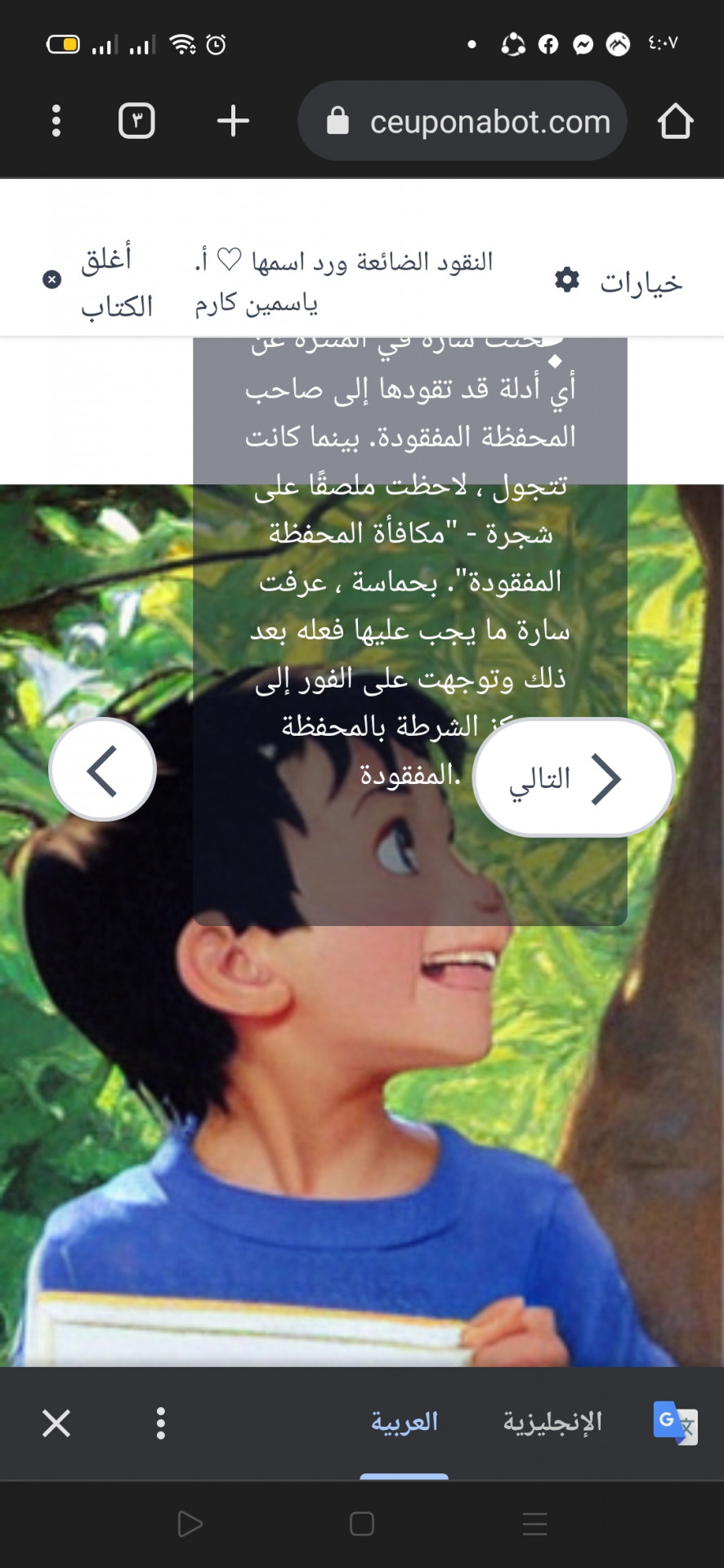Dismiss the Google Translate bar
The height and width of the screenshot is (1568, 724).
[x=56, y=1423]
